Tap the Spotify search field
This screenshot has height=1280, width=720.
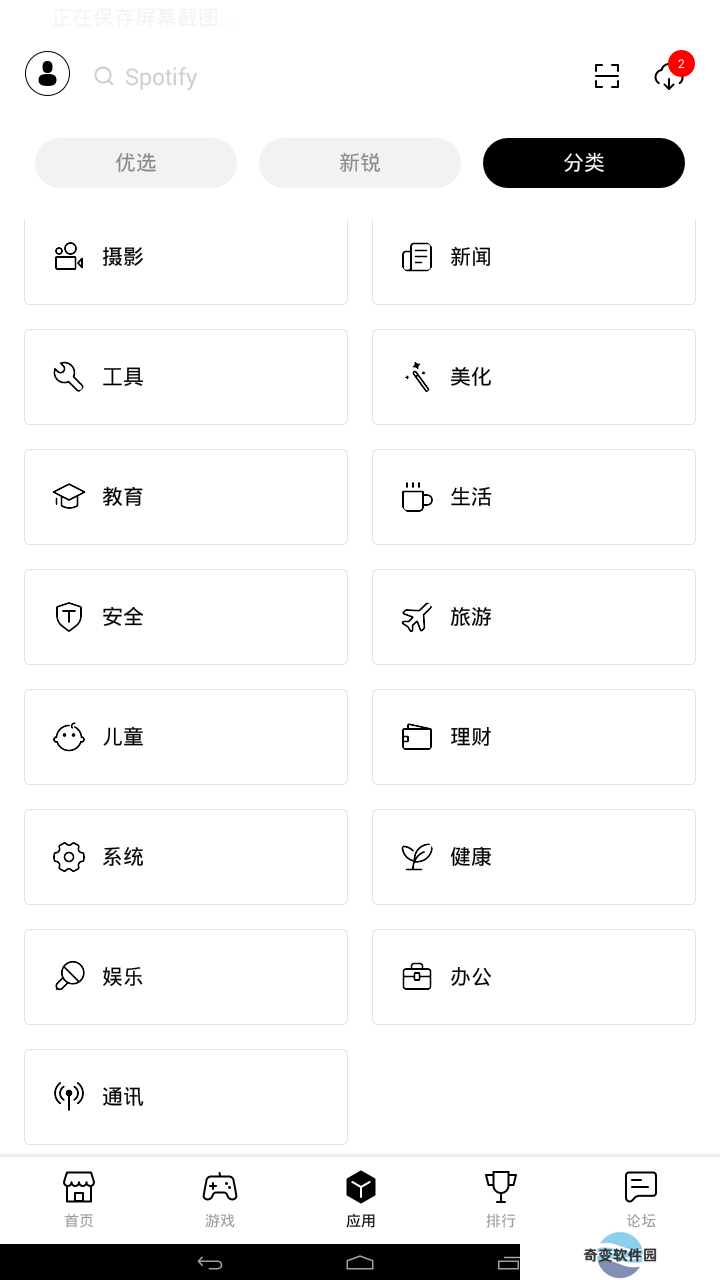click(x=330, y=77)
